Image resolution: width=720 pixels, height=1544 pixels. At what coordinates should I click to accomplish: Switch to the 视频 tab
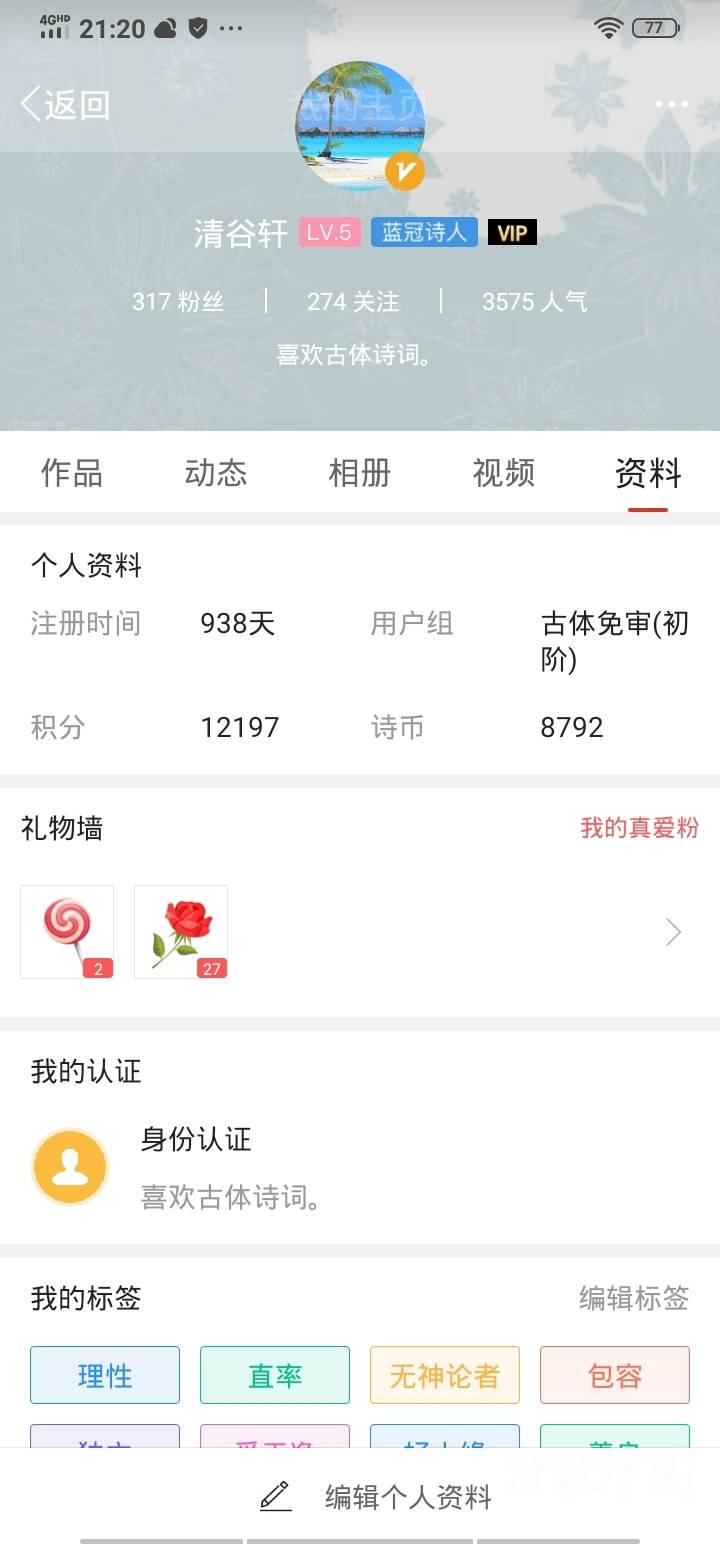(504, 473)
